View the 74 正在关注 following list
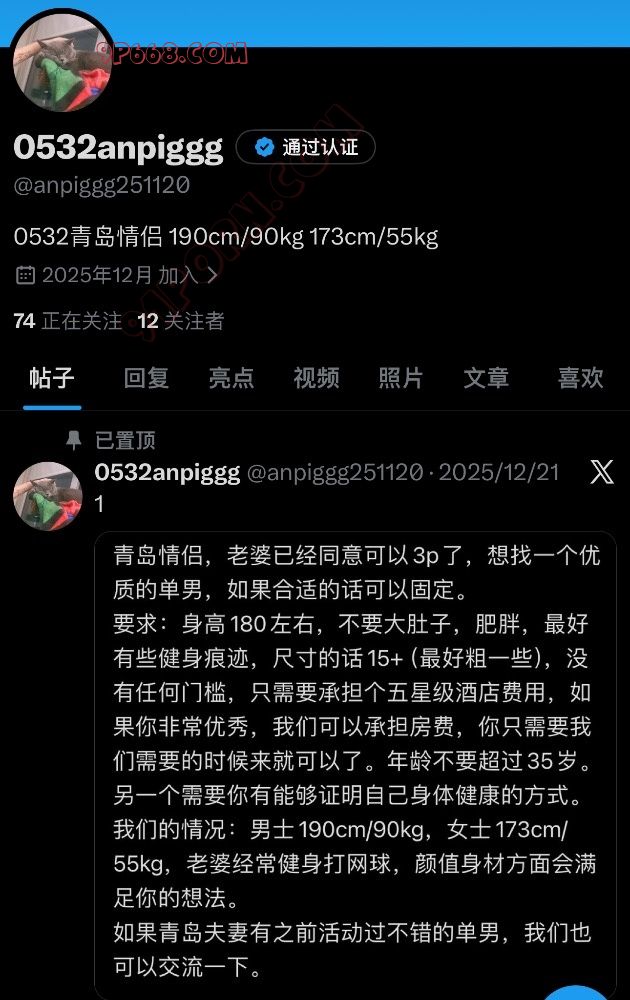 pos(67,321)
